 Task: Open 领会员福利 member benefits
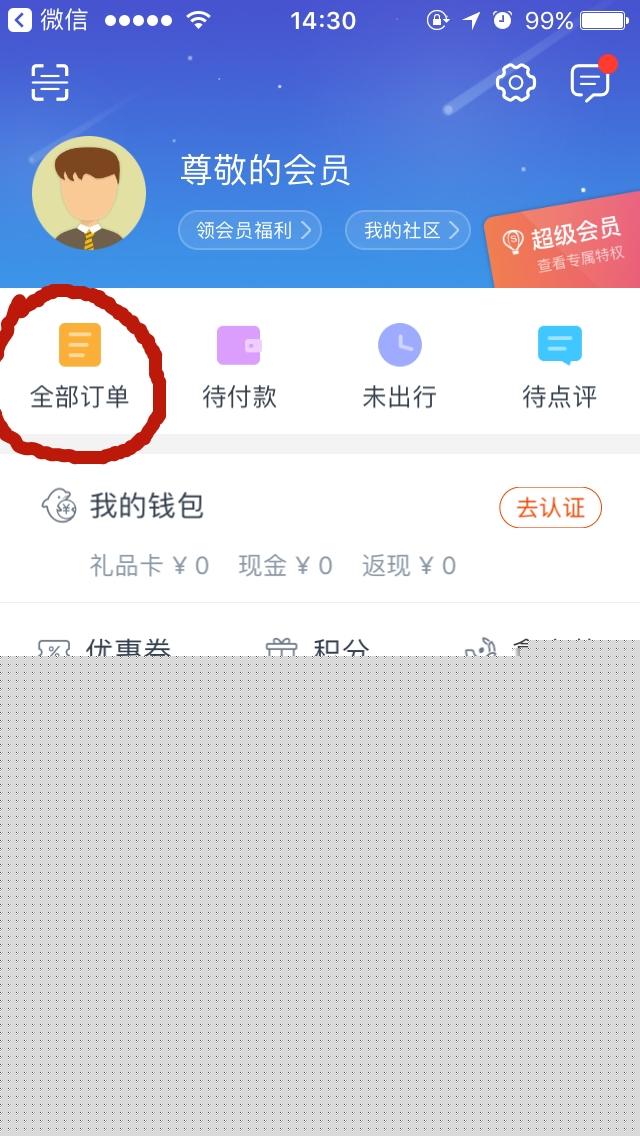[x=250, y=230]
